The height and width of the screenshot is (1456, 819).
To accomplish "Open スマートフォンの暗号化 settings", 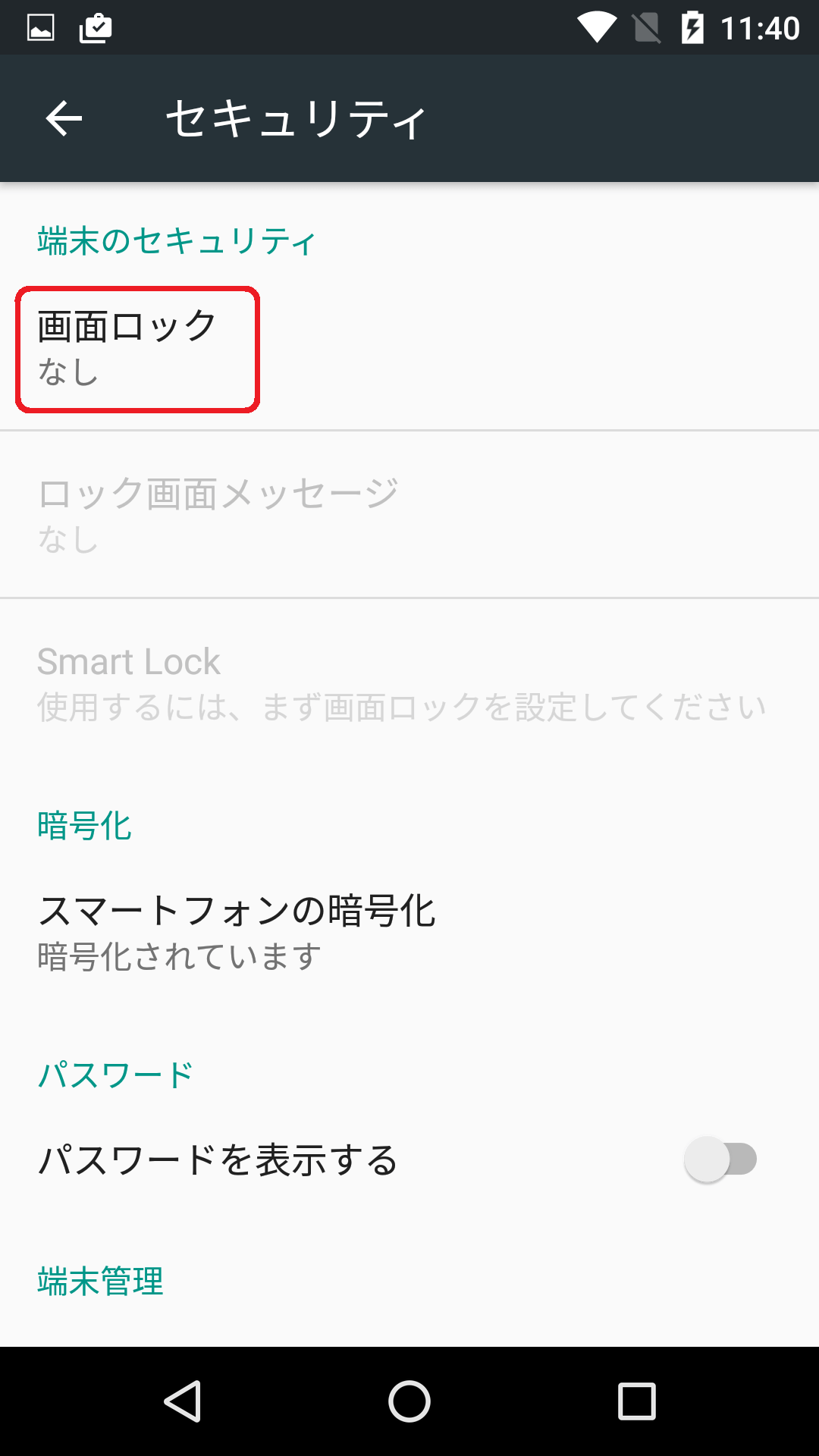I will coord(409,933).
